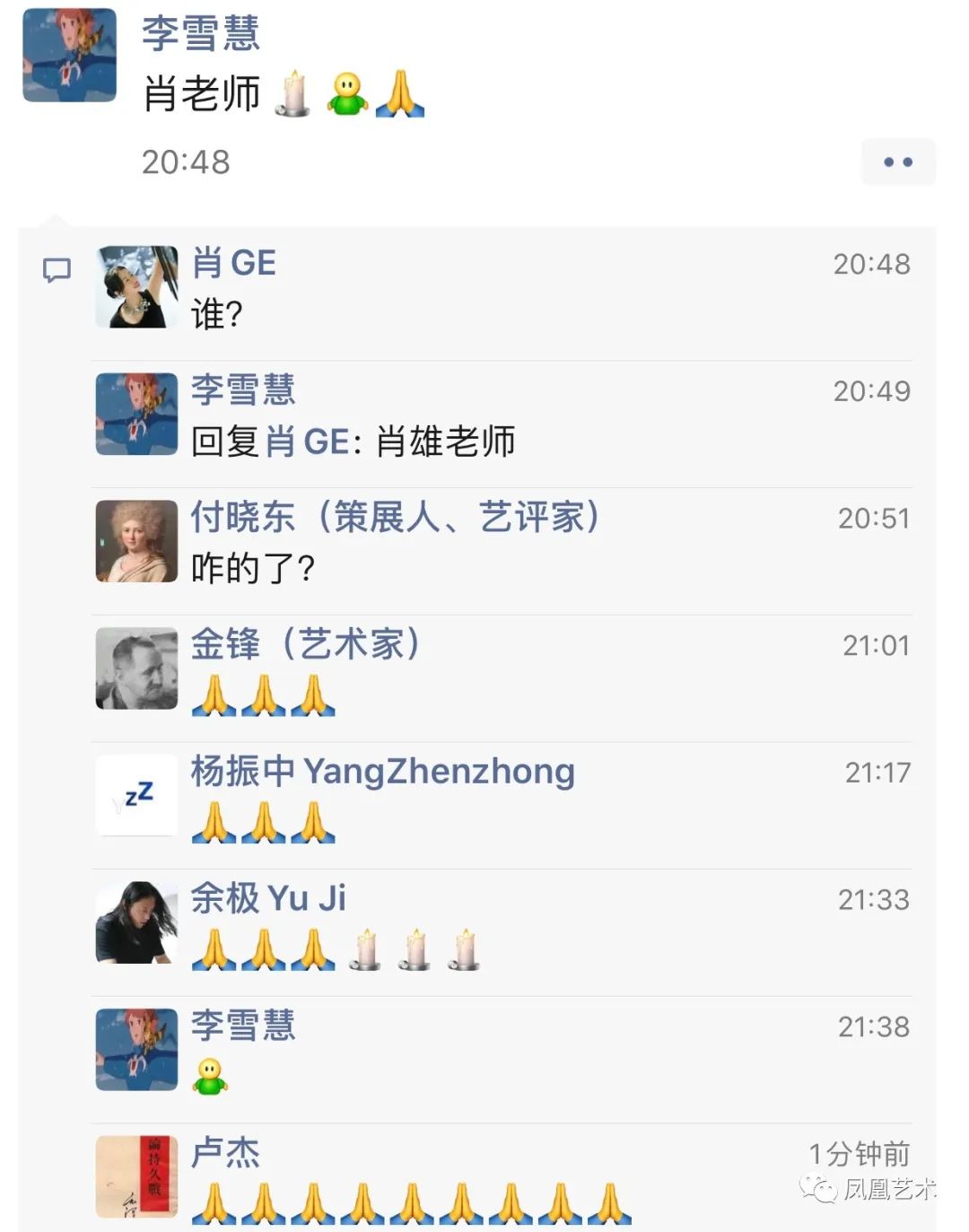Select the commenter name 杨振中 YangZhenzhong
Image resolution: width=969 pixels, height=1232 pixels.
point(381,770)
